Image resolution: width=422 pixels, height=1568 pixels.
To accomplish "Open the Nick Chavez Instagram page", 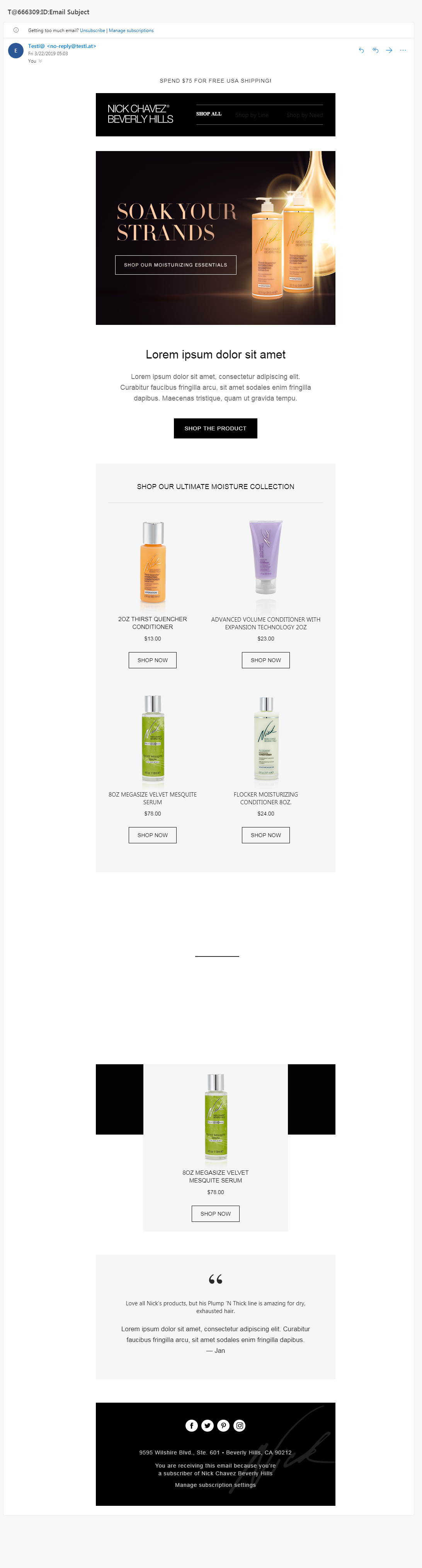I will (240, 1425).
